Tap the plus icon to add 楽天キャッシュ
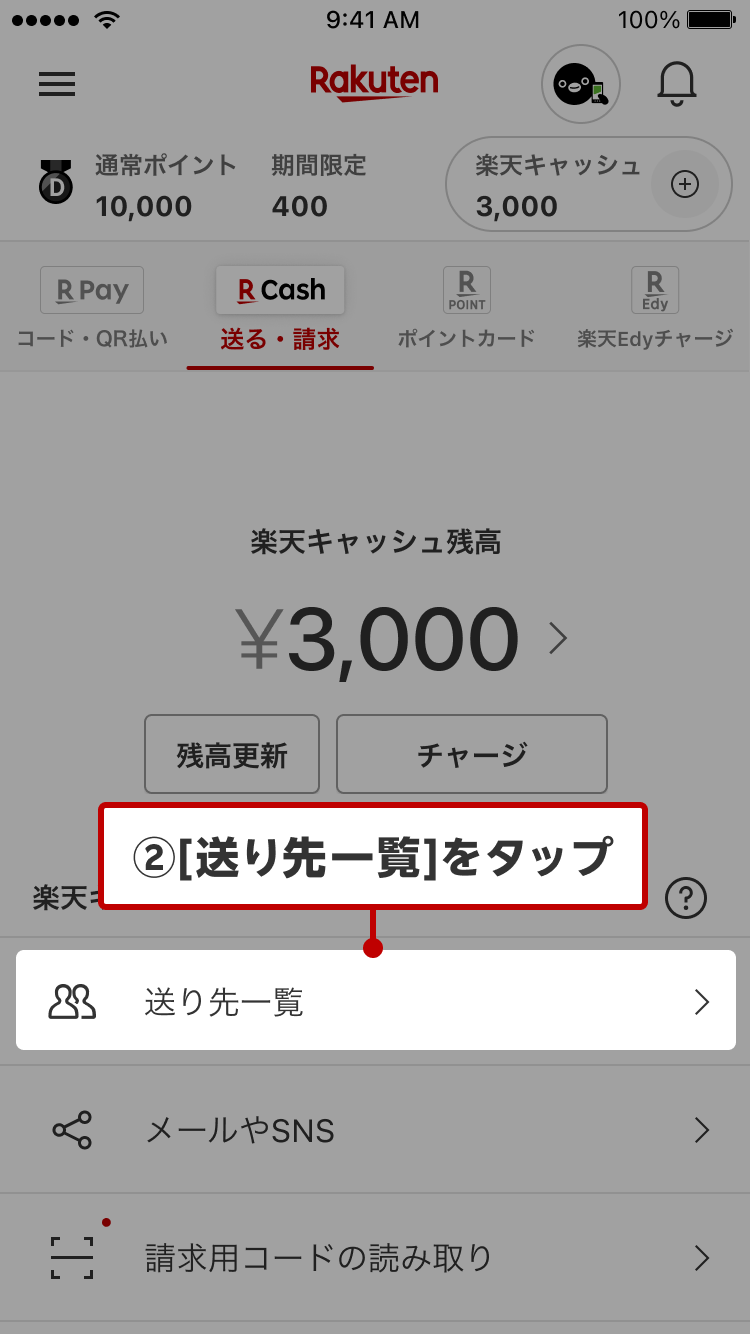Screen dimensions: 750x1334 686,184
